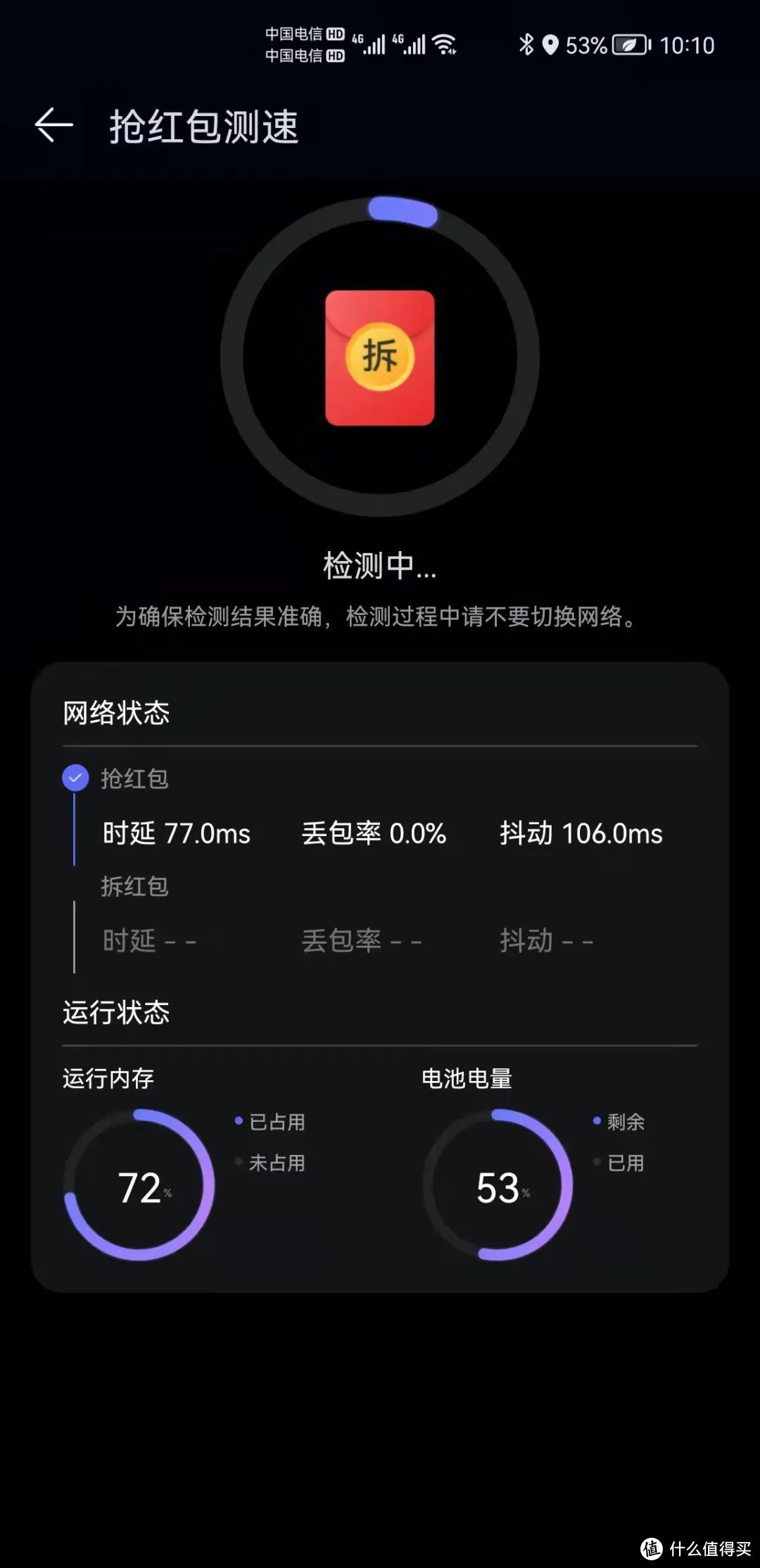Collapse the 运行状态 section
This screenshot has width=760, height=1568.
click(x=117, y=1013)
